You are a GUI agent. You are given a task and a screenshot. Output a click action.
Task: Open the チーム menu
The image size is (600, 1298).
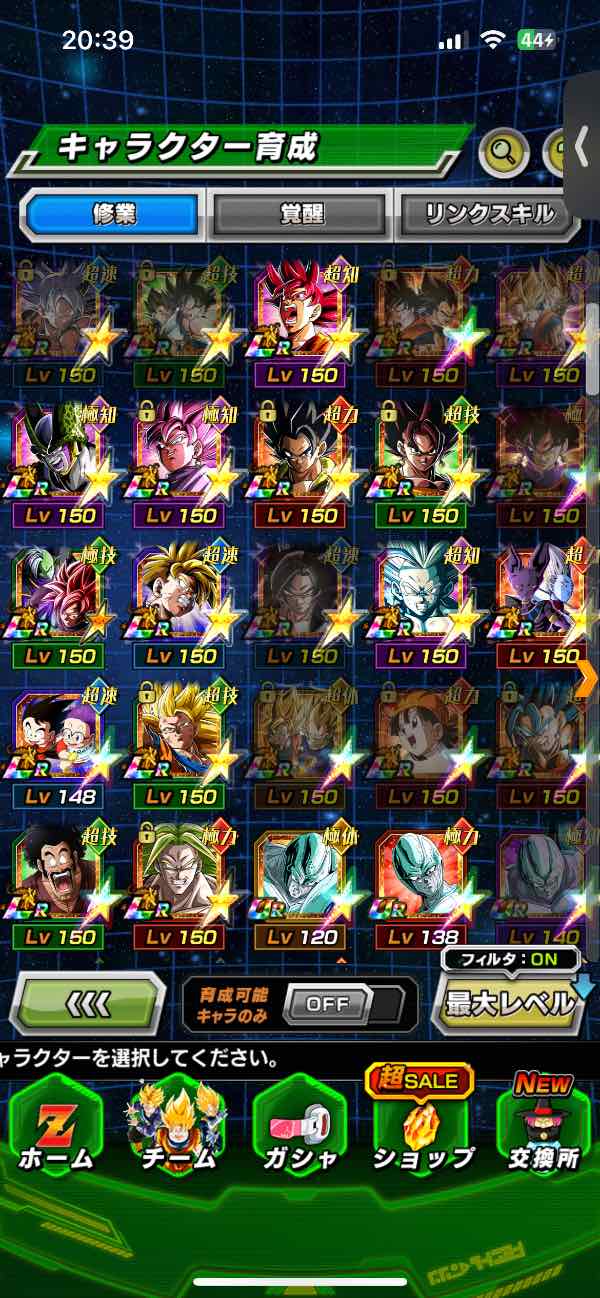[x=177, y=1128]
